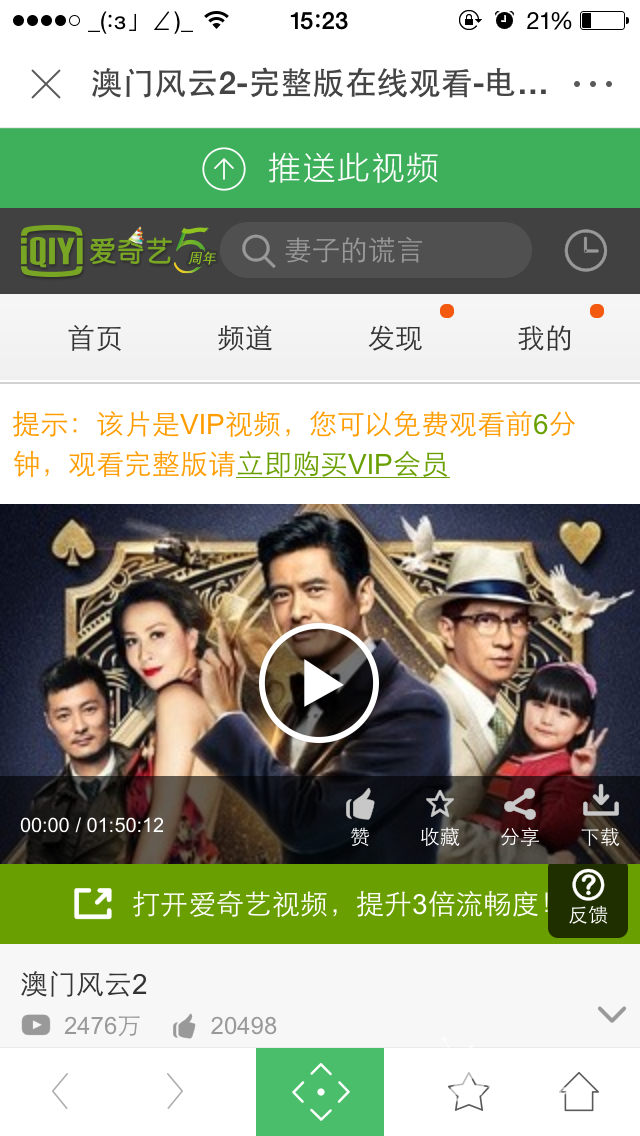Viewport: 640px width, 1136px height.
Task: Add the video to 收藏
Action: tap(439, 817)
